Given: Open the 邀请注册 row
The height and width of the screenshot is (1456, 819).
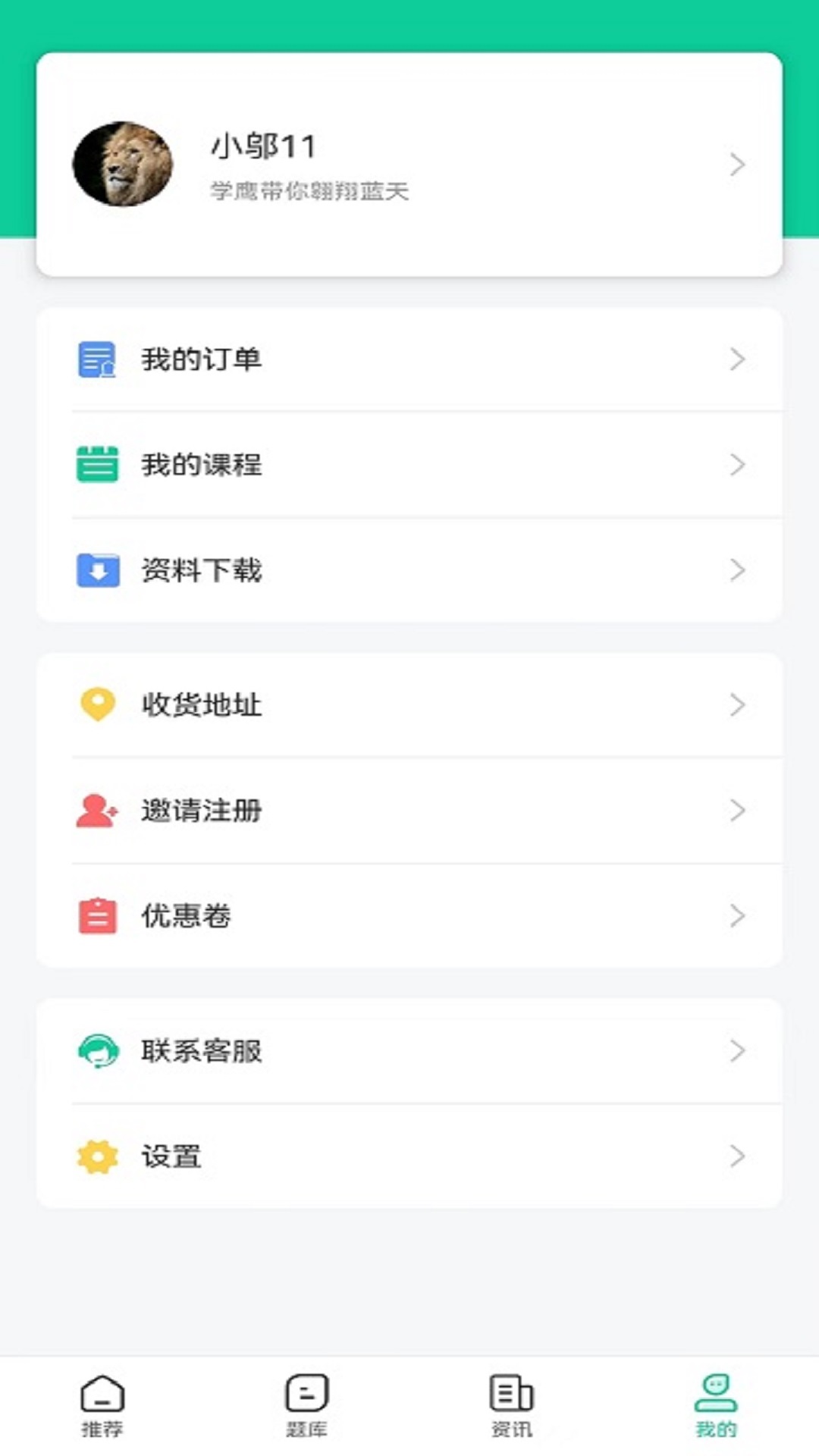Looking at the screenshot, I should [409, 811].
